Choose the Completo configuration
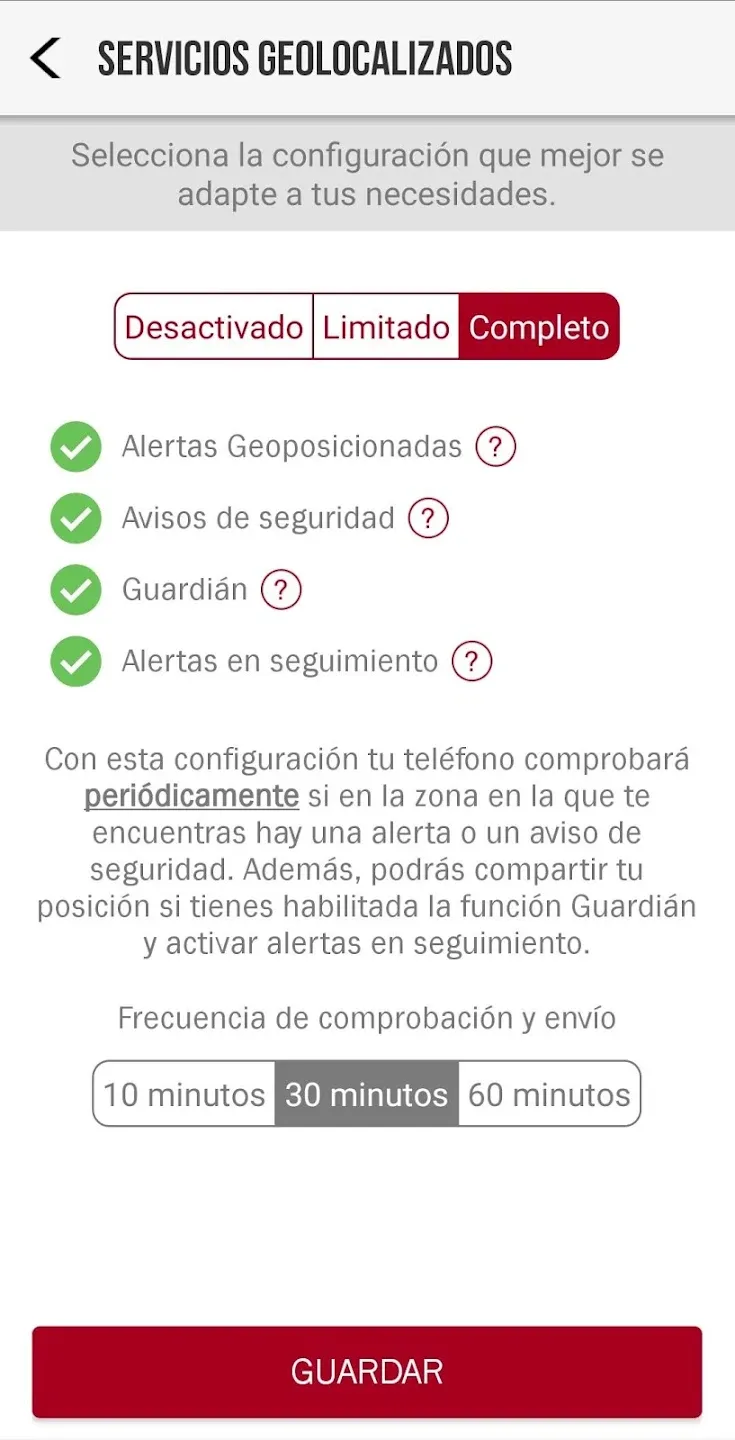This screenshot has width=735, height=1440. point(539,327)
